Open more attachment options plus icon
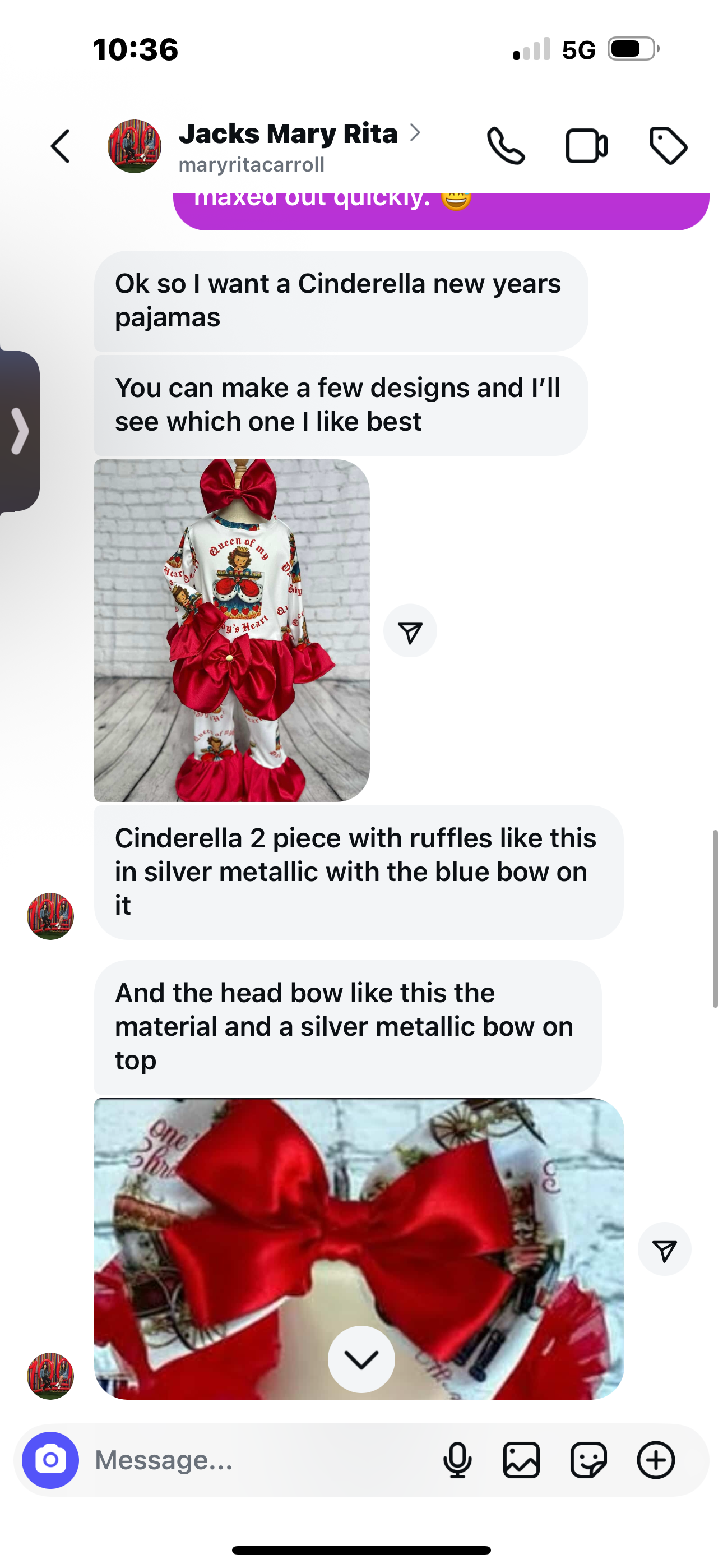 (655, 1460)
